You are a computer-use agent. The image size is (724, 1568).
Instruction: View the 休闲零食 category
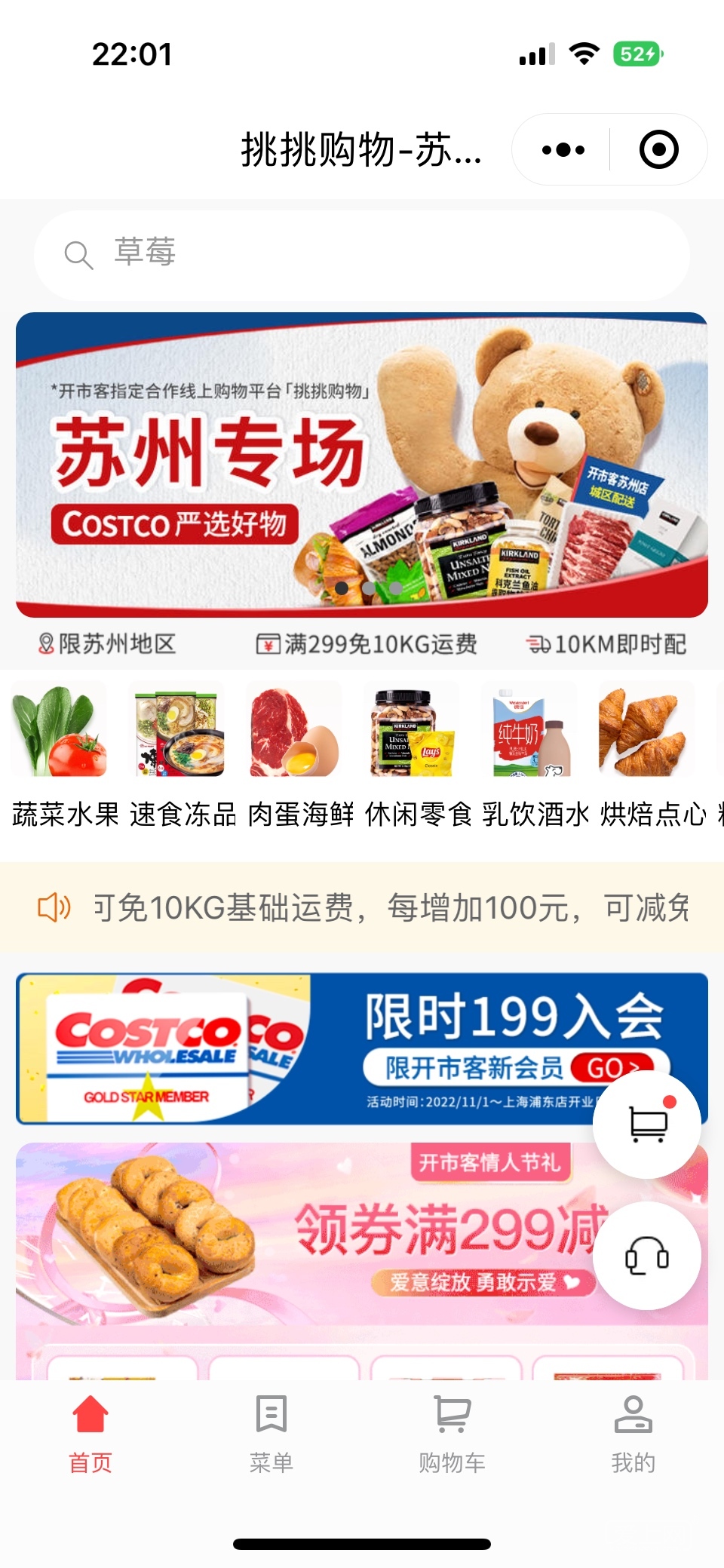click(418, 755)
